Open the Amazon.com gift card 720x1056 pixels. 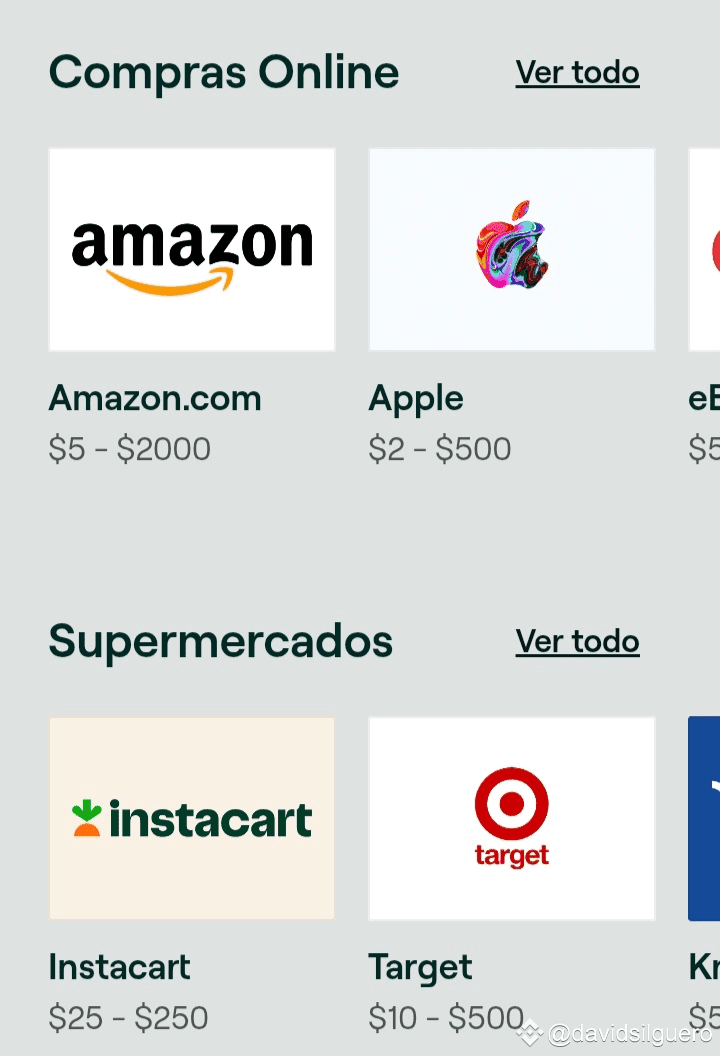pos(192,250)
